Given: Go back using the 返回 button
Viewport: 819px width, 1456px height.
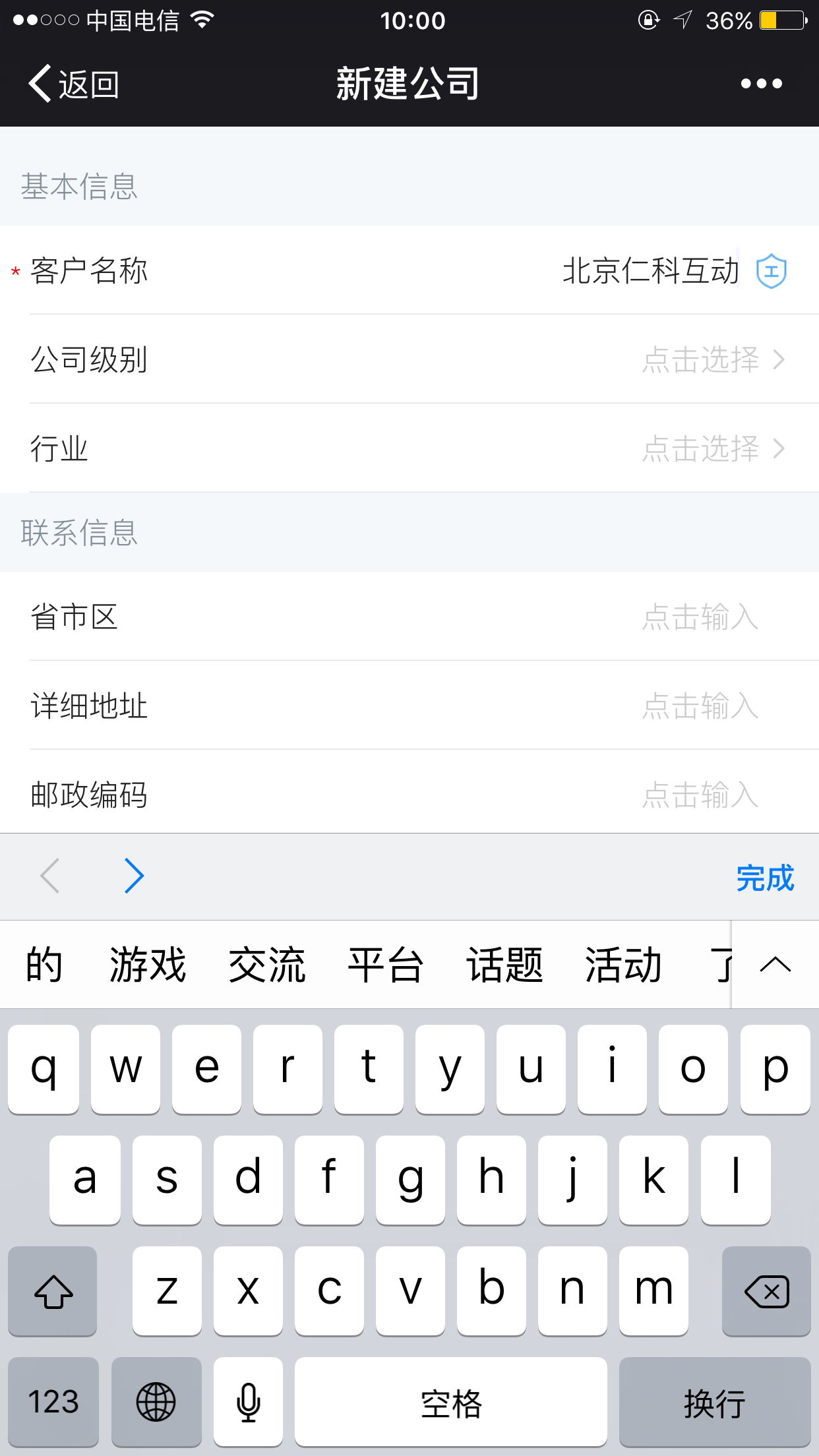Looking at the screenshot, I should [74, 84].
